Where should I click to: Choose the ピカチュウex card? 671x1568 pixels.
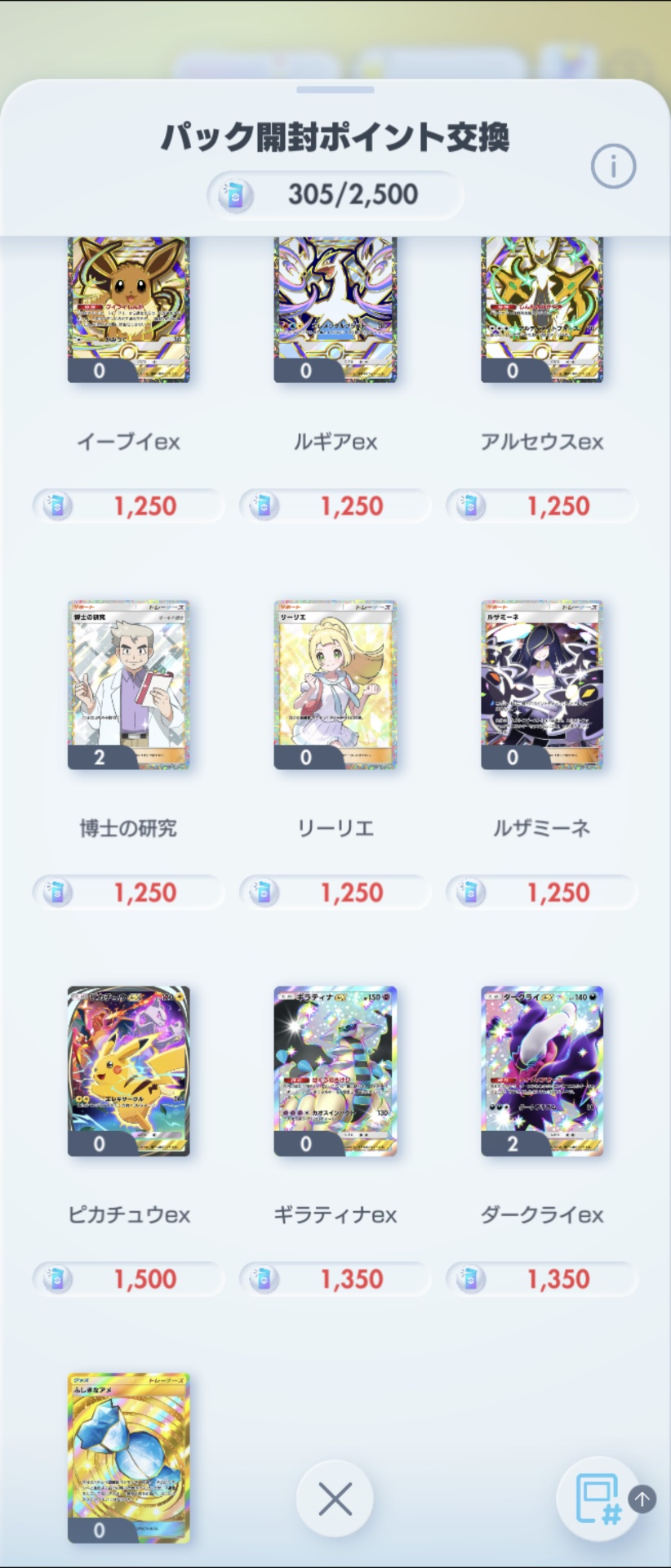(x=128, y=1071)
